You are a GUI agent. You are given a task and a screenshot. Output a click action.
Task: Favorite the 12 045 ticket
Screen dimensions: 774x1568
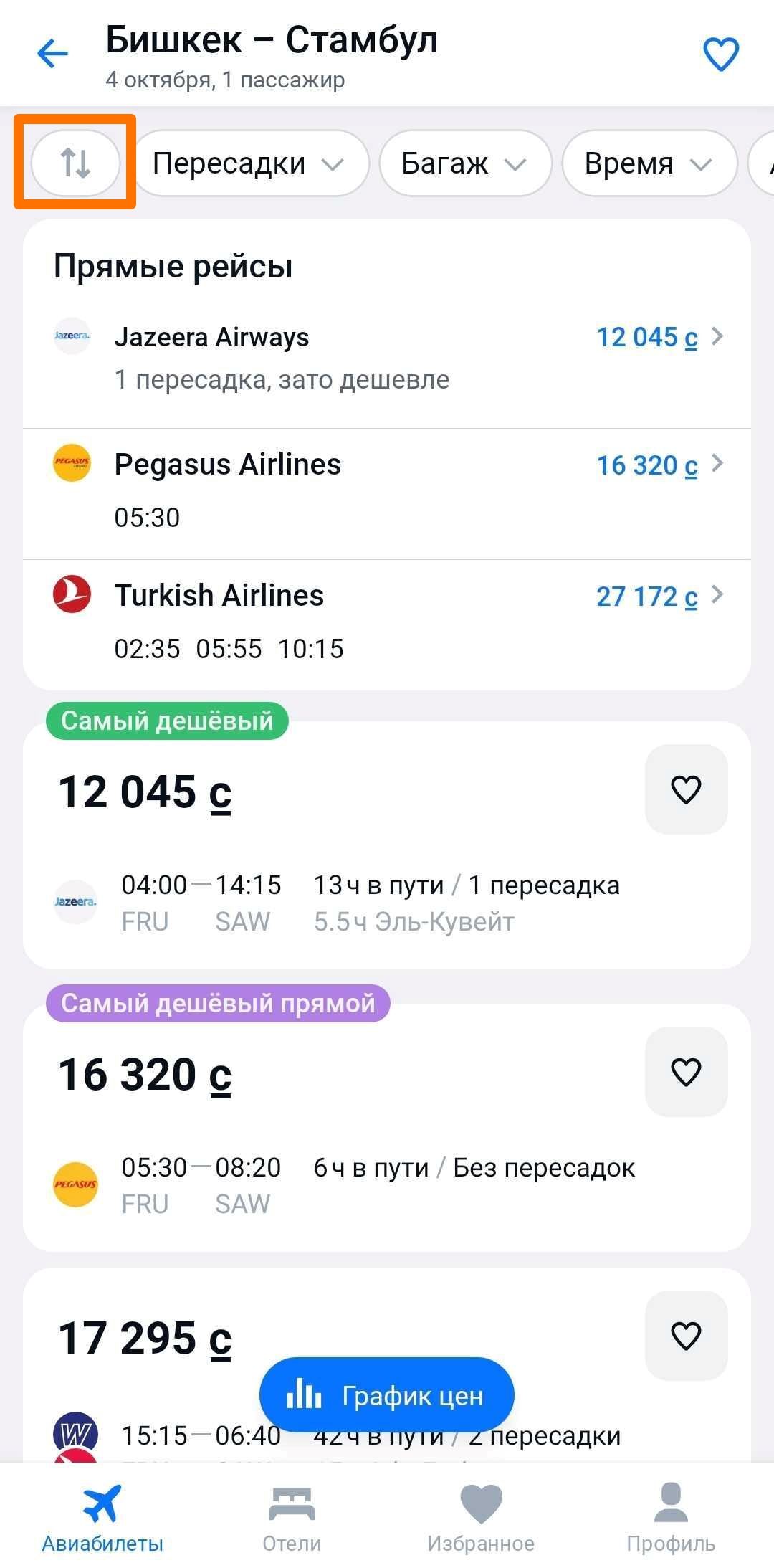point(686,789)
